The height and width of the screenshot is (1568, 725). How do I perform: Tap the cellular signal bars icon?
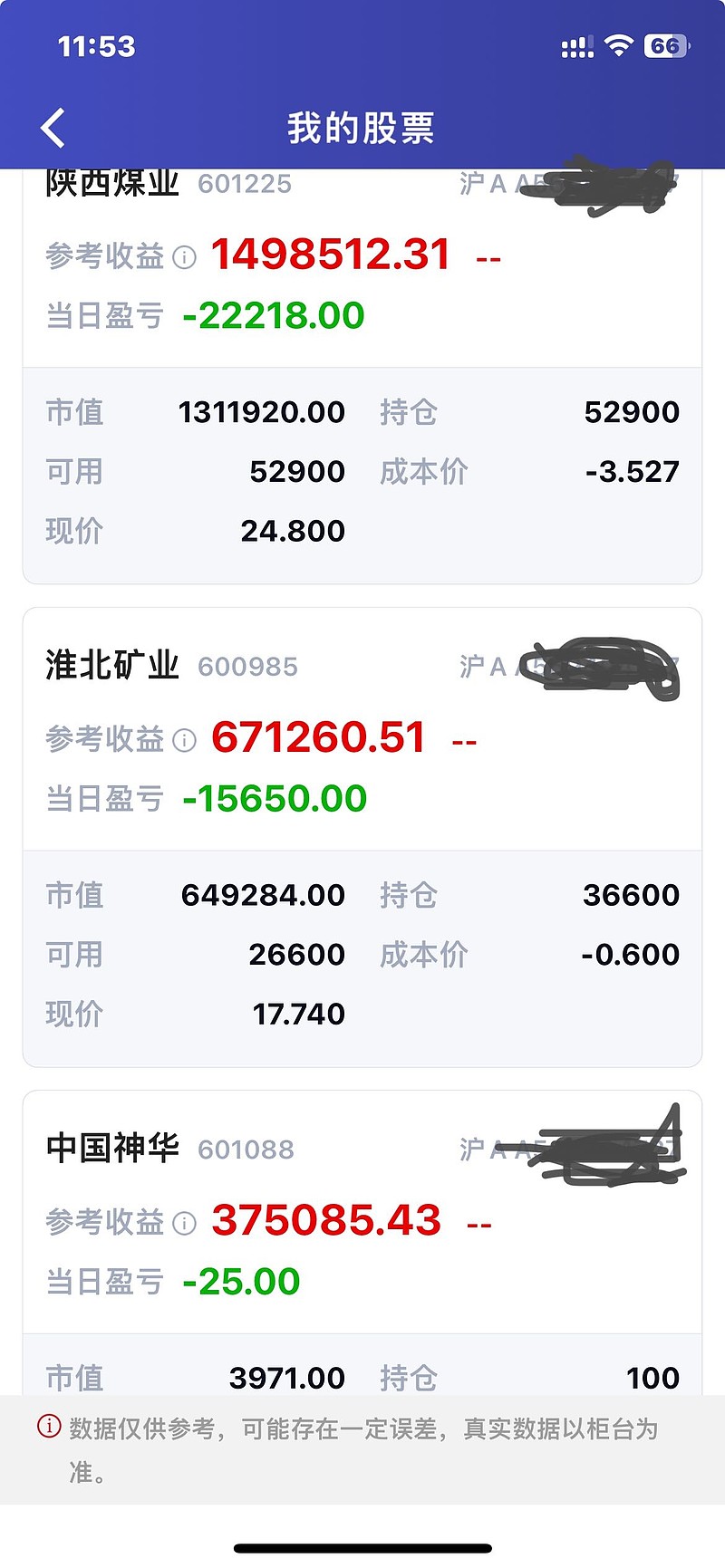pyautogui.click(x=576, y=44)
